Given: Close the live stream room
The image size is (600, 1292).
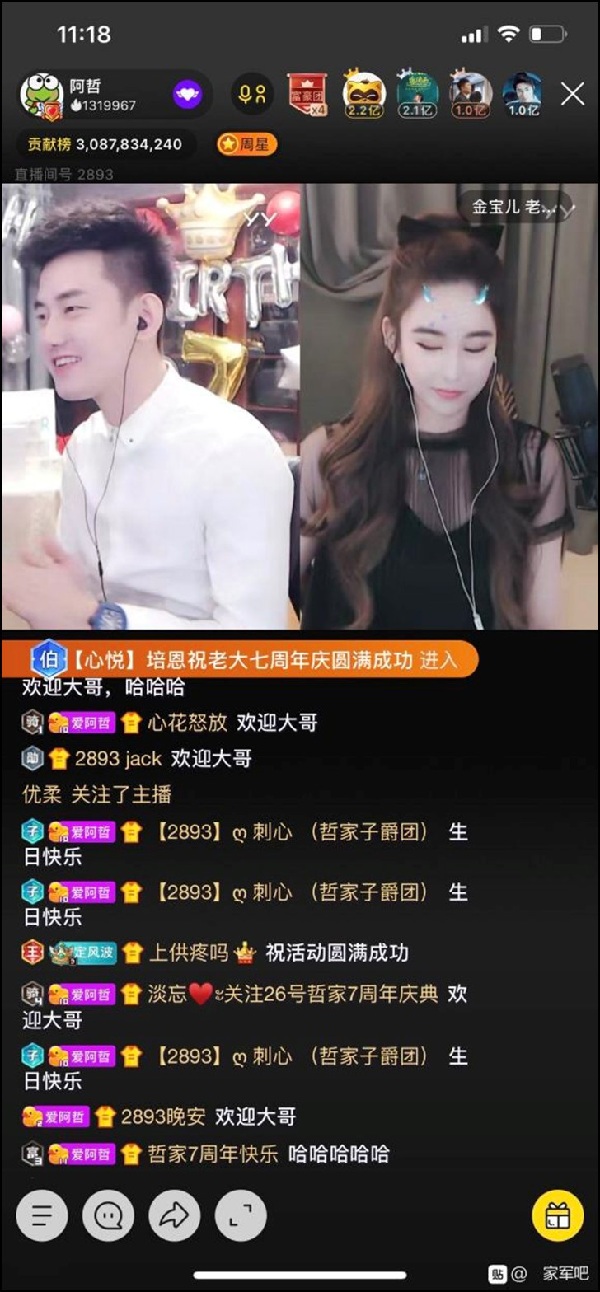Looking at the screenshot, I should coord(572,95).
